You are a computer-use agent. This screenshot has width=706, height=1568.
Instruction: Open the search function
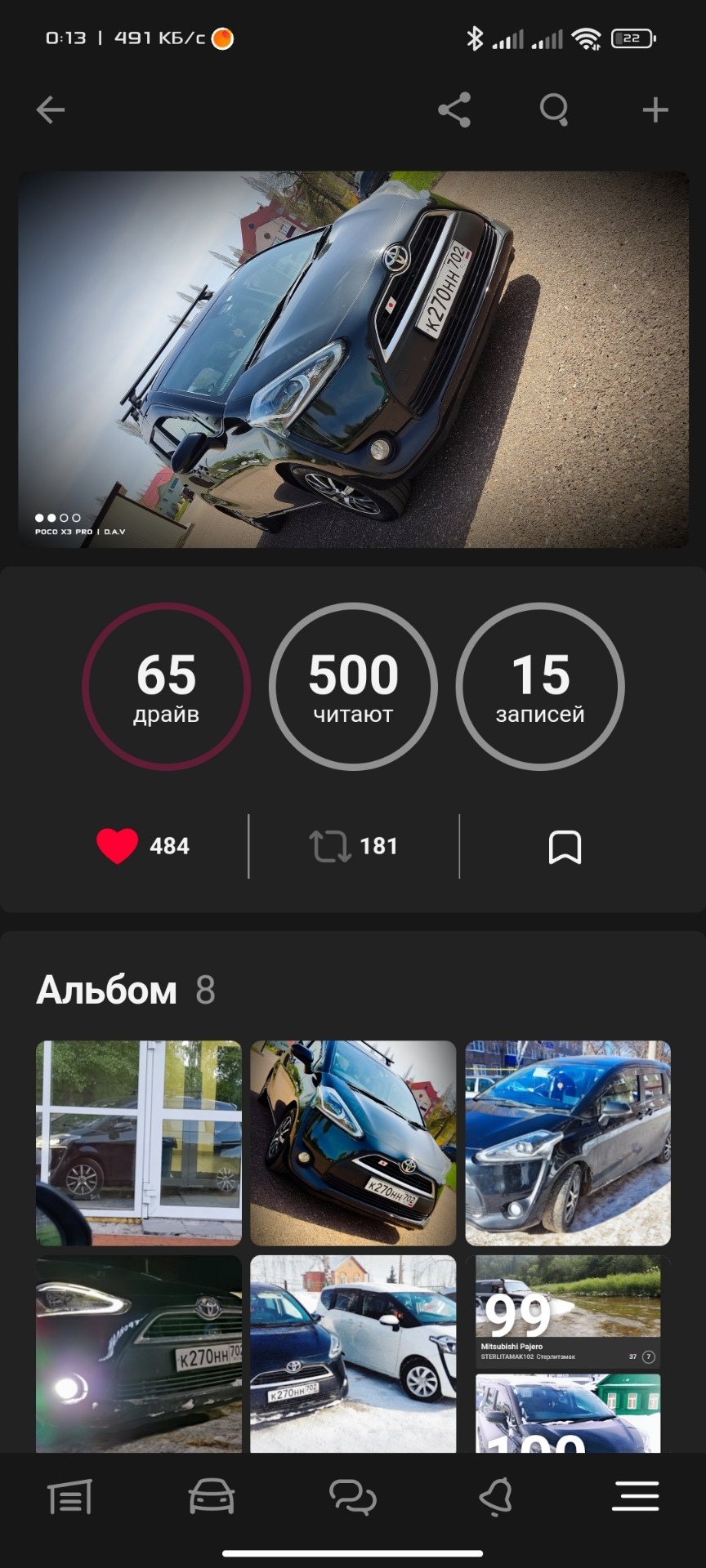coord(554,110)
